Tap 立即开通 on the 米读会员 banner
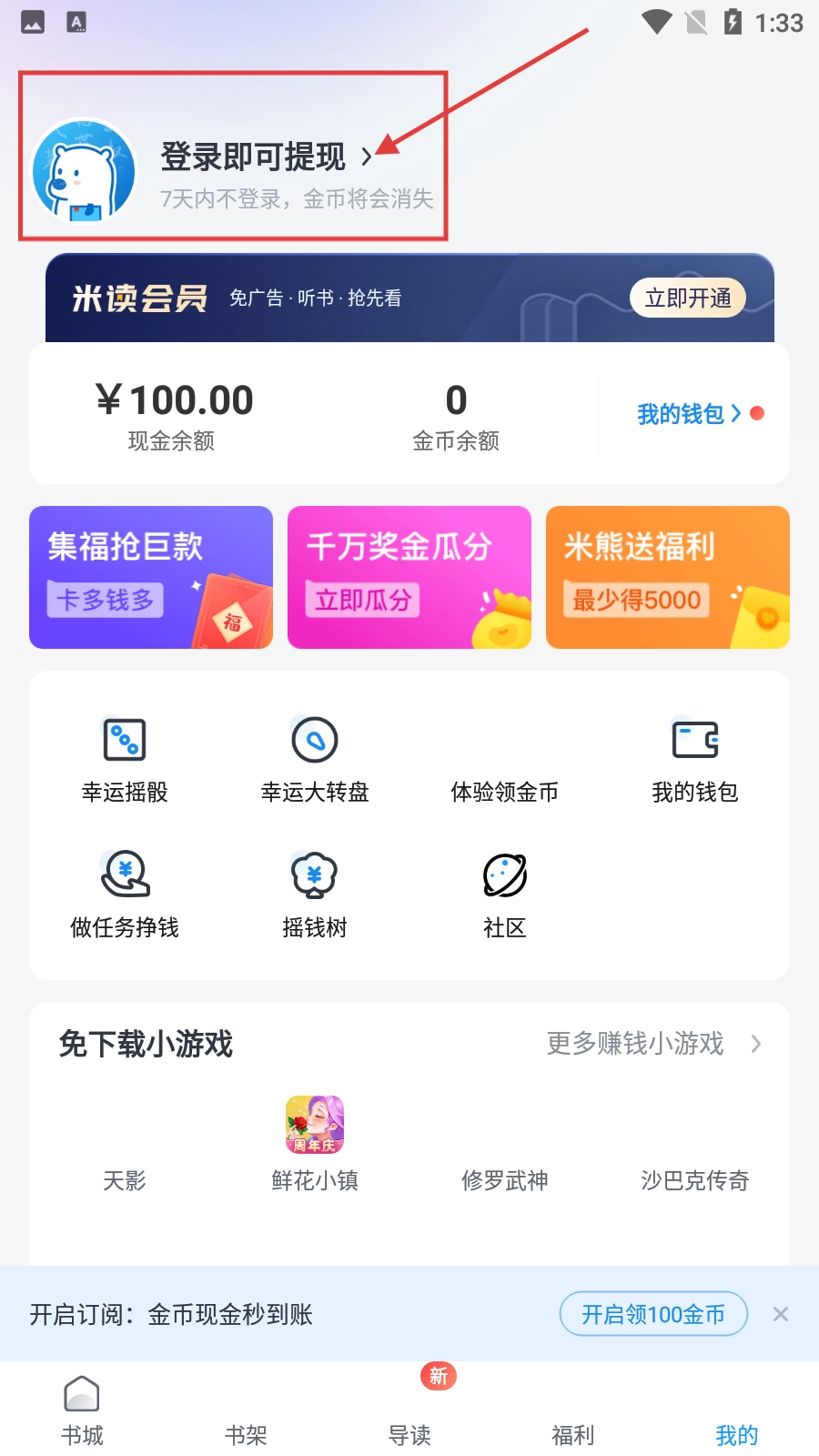 coord(688,298)
